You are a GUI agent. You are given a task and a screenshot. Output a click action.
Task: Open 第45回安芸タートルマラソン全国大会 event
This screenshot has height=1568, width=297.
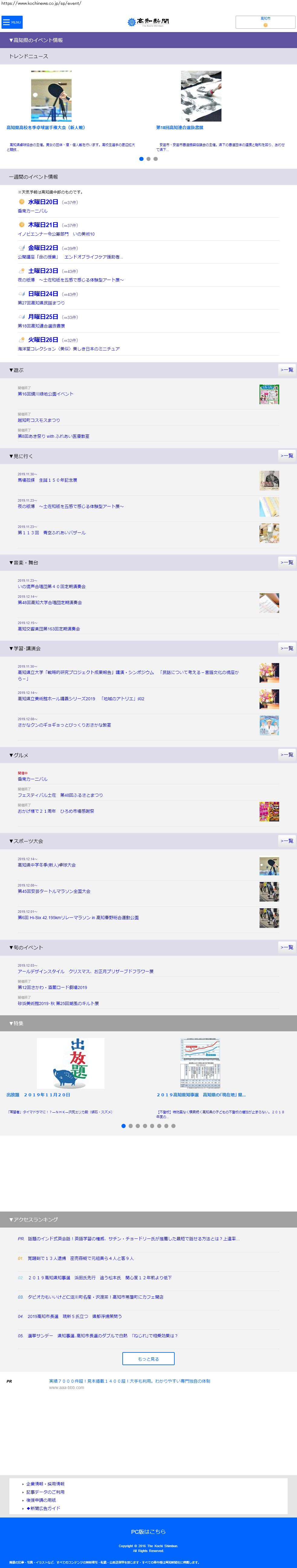pyautogui.click(x=54, y=891)
